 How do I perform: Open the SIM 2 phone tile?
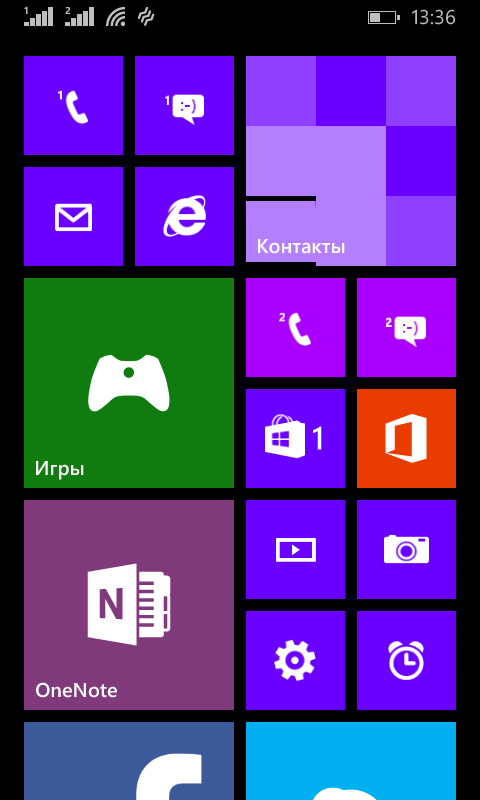point(295,328)
